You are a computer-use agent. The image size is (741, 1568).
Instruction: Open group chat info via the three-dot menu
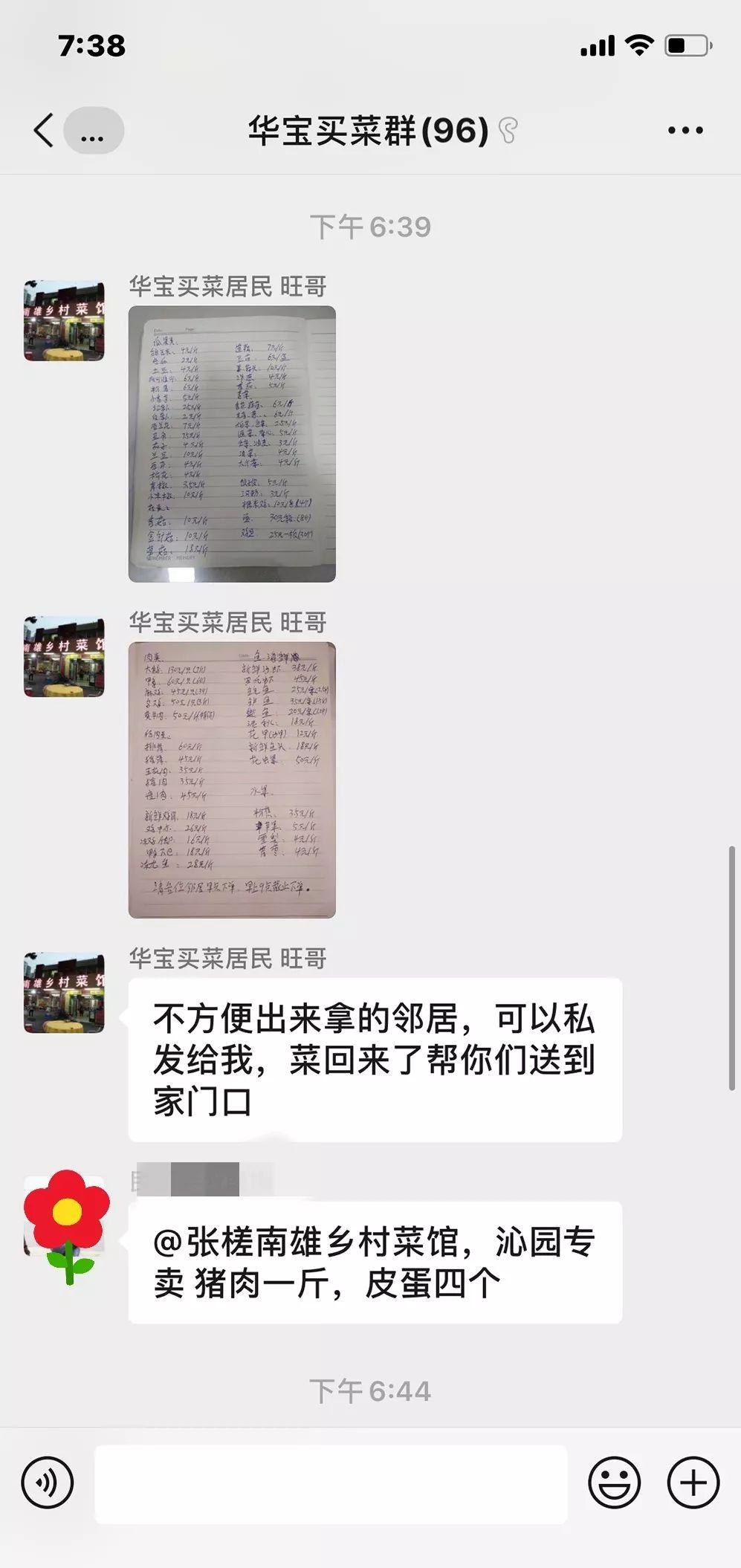[x=685, y=131]
